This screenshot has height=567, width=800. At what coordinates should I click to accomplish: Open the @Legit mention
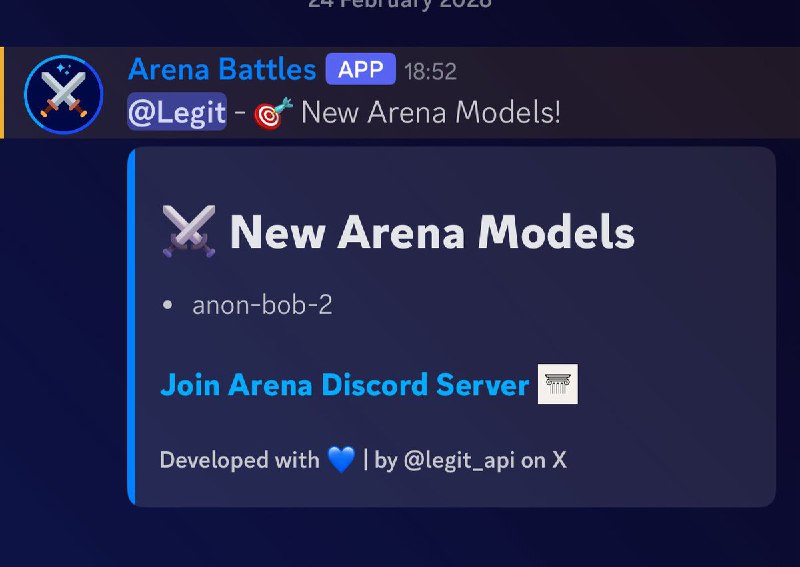click(x=177, y=112)
